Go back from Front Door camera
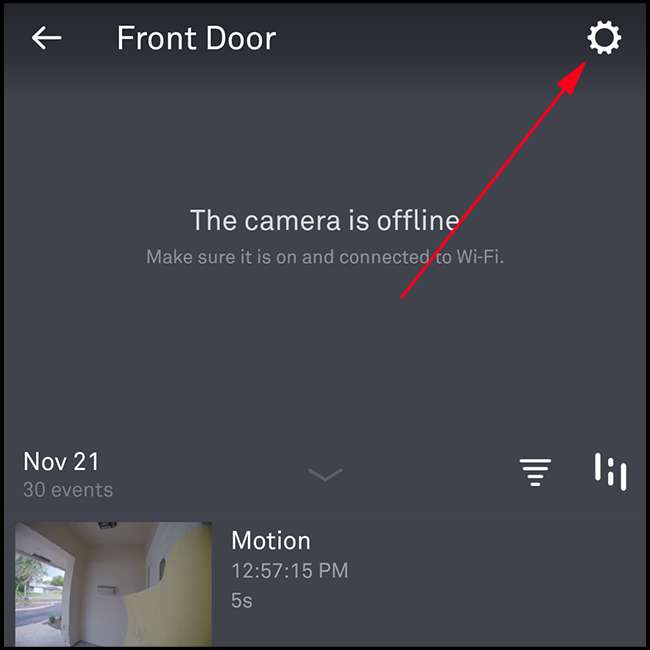This screenshot has width=650, height=650. click(x=46, y=38)
